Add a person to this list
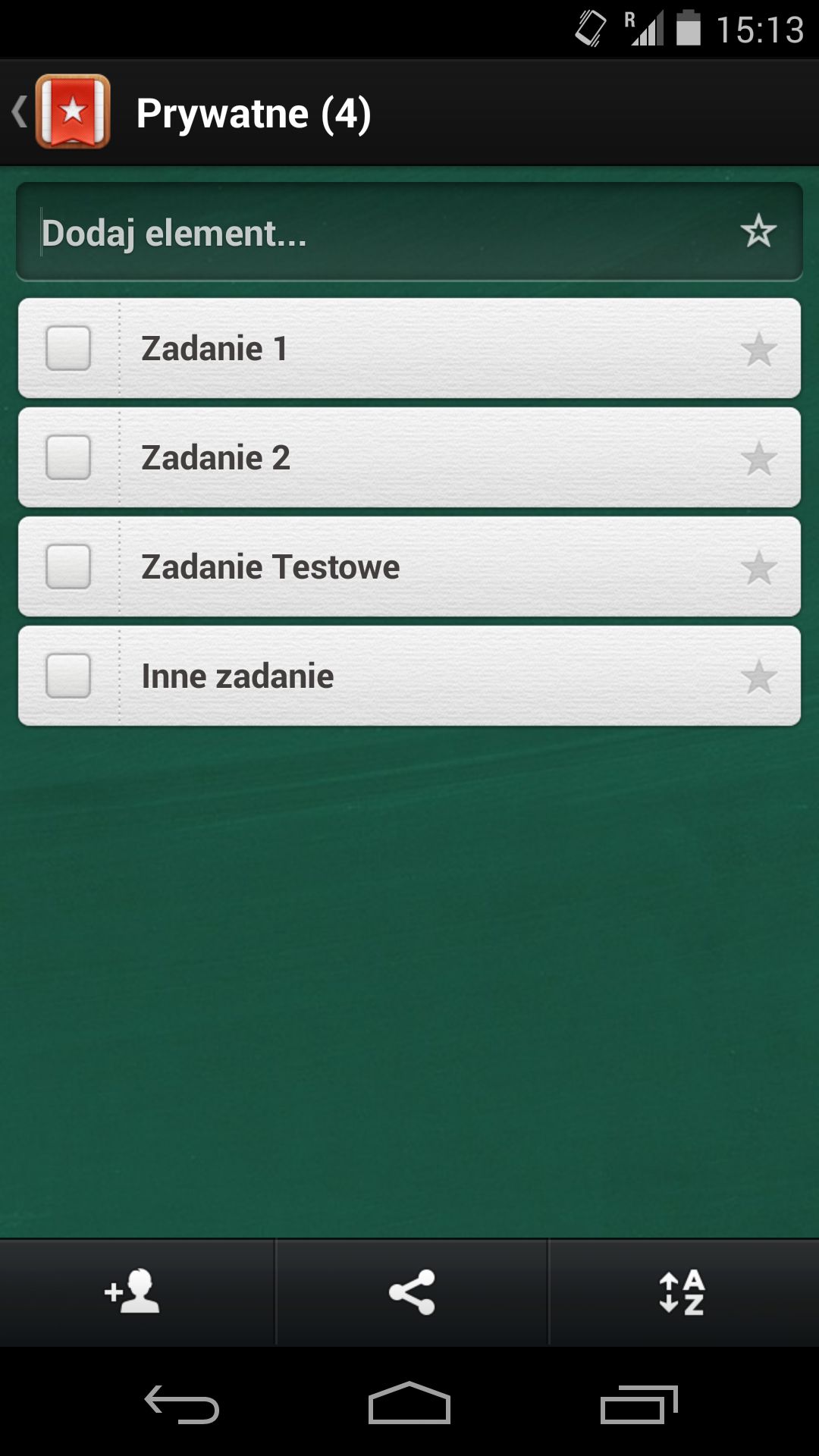 [133, 1291]
